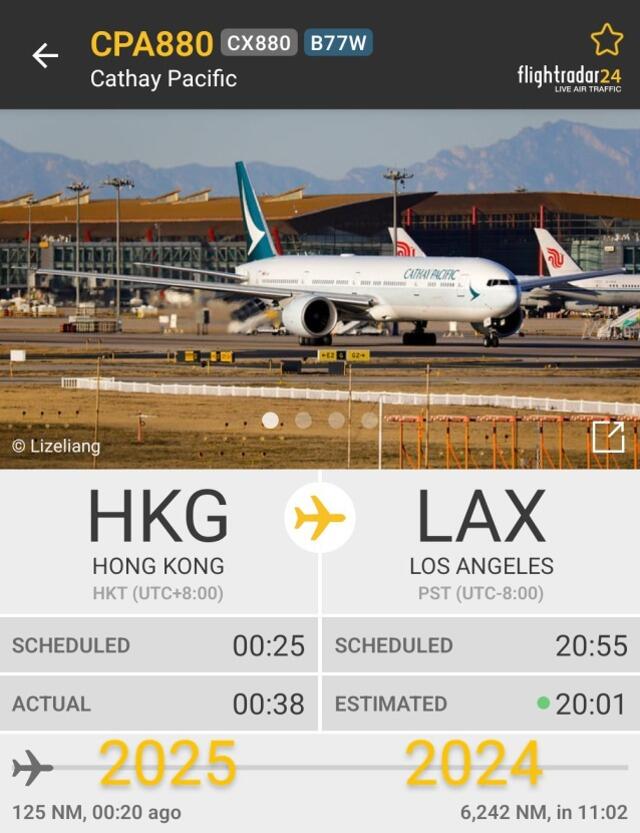The height and width of the screenshot is (833, 640).
Task: Add flight CPA880 to favorites with star
Action: click(606, 40)
